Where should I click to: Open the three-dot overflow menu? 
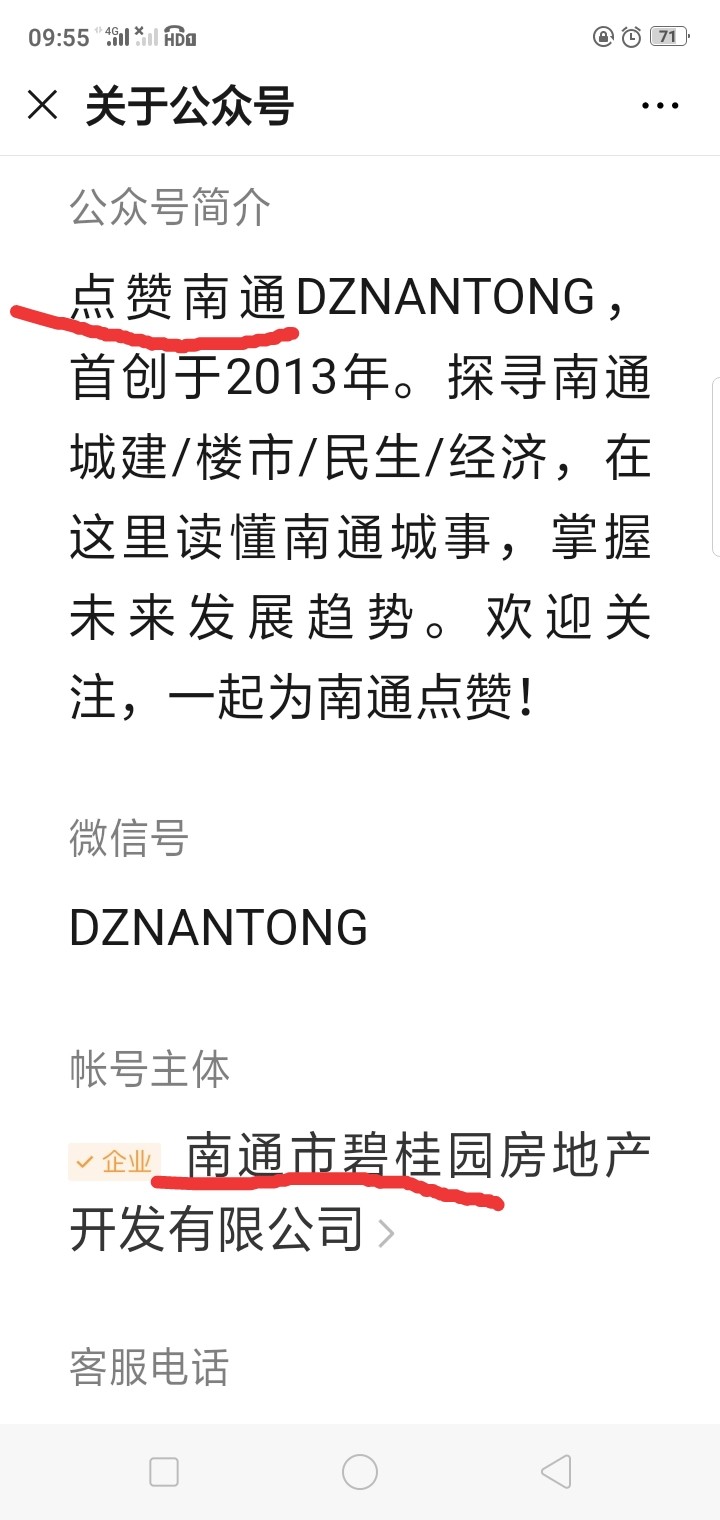tap(660, 105)
